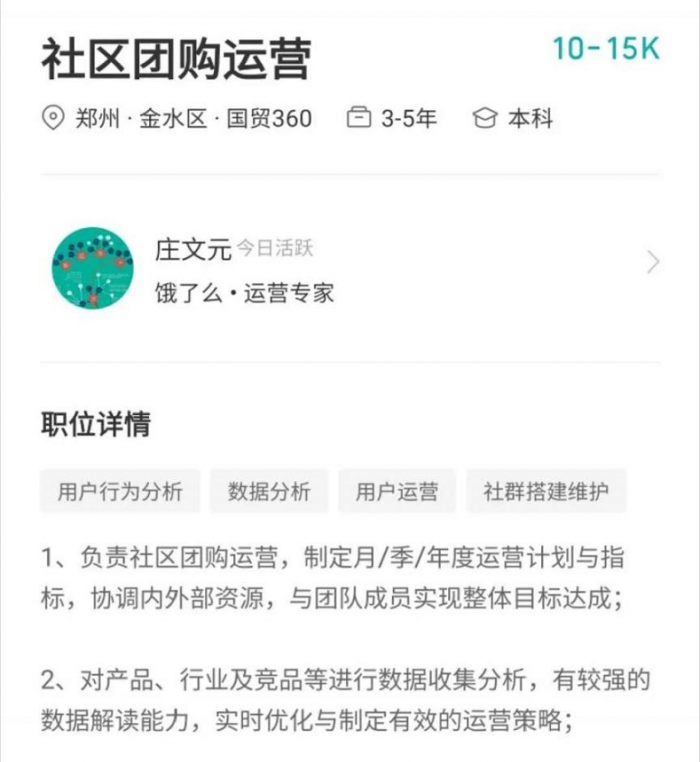700x762 pixels.
Task: Tap the 数据分析 skill tag
Action: click(x=269, y=491)
